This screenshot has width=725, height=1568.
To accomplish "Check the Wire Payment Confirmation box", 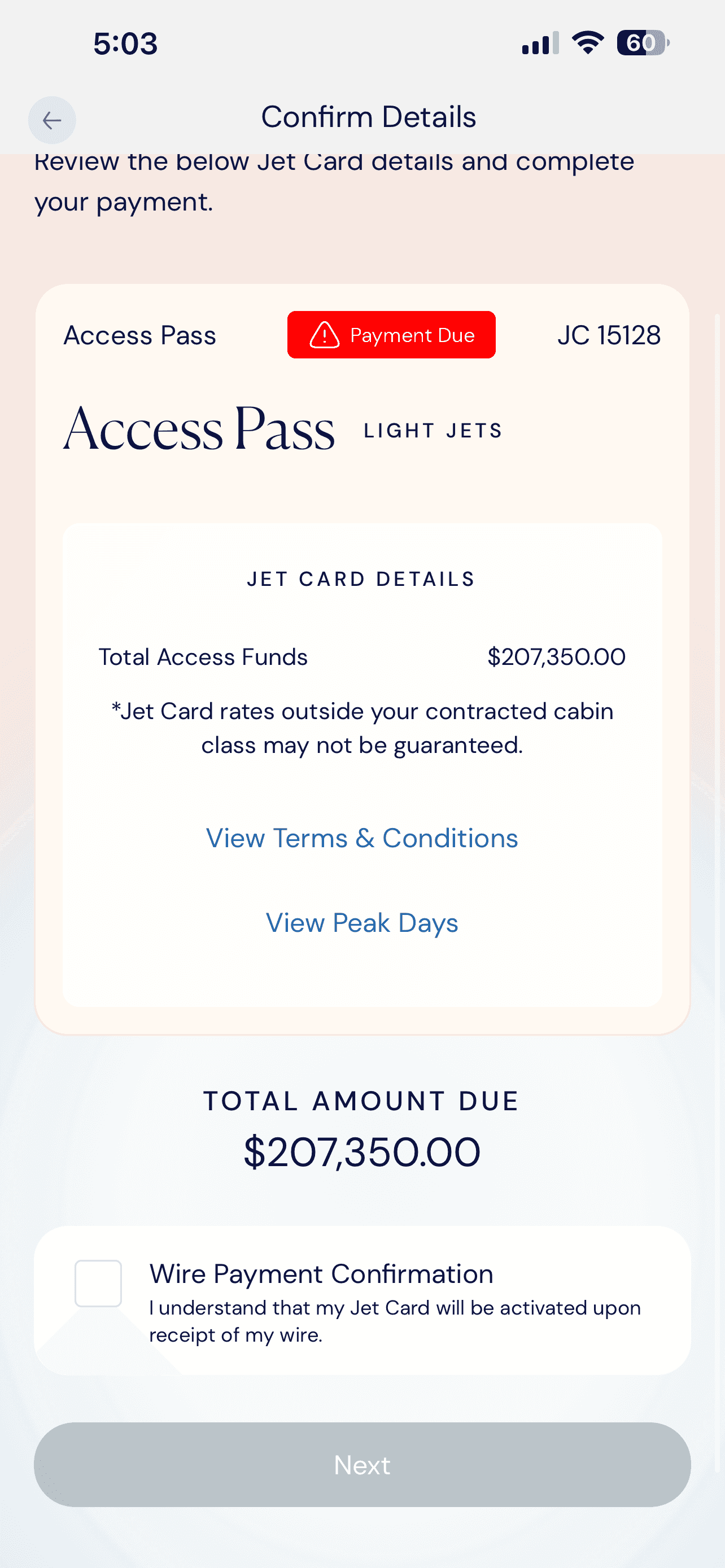I will coord(98,1283).
